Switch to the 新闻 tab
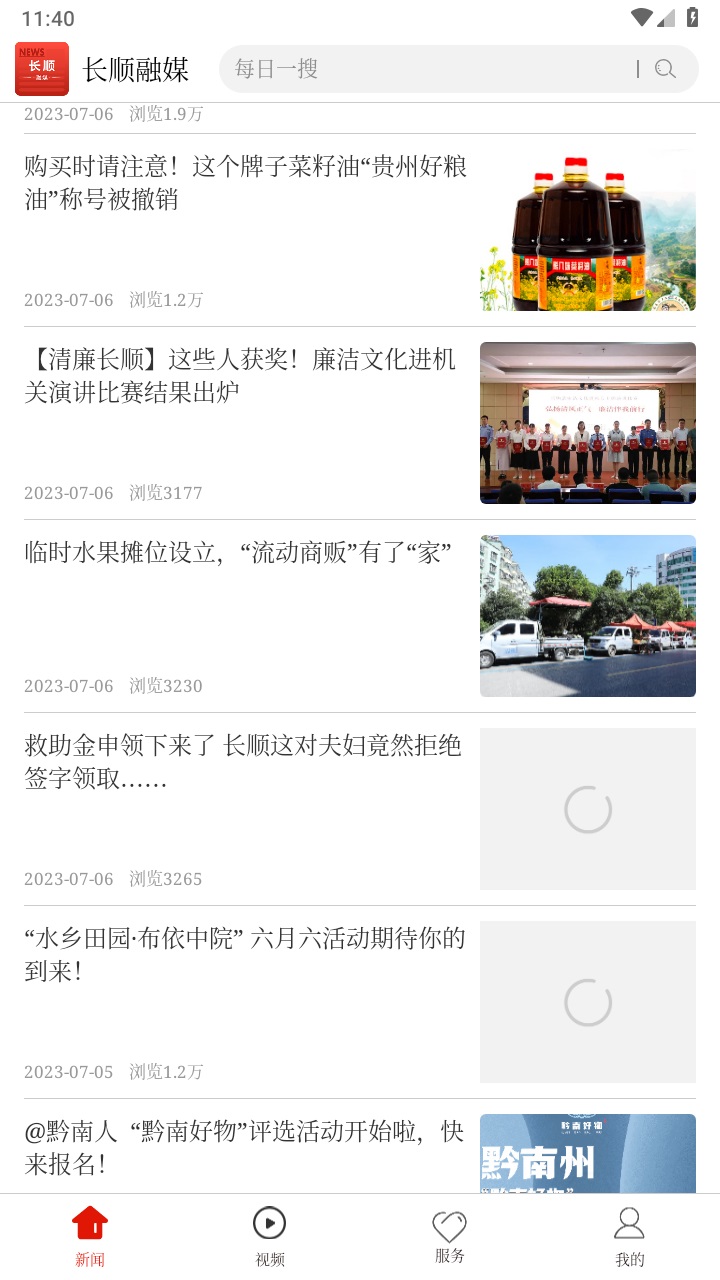This screenshot has height=1280, width=720. [90, 1236]
